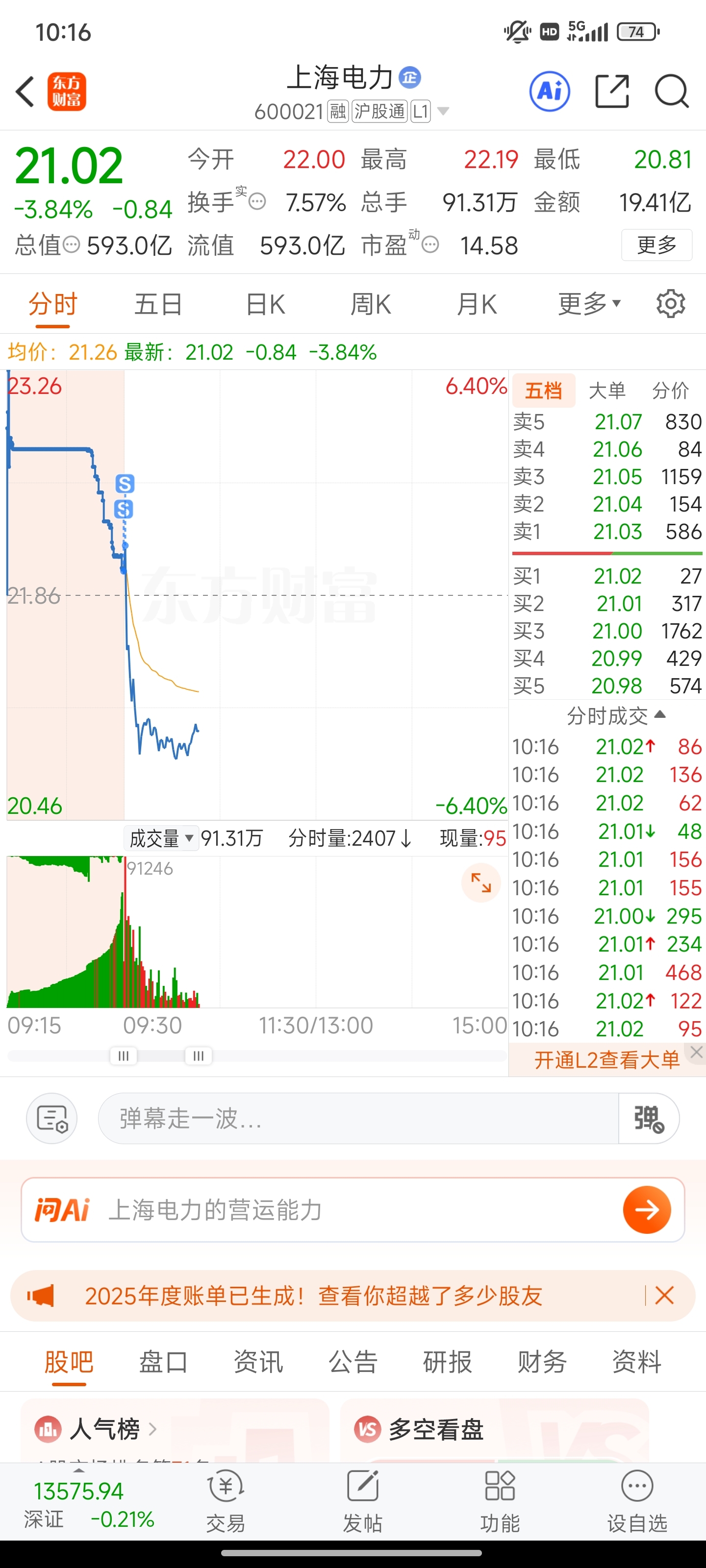
Task: Expand the 更多 chart period dropdown
Action: [x=588, y=304]
